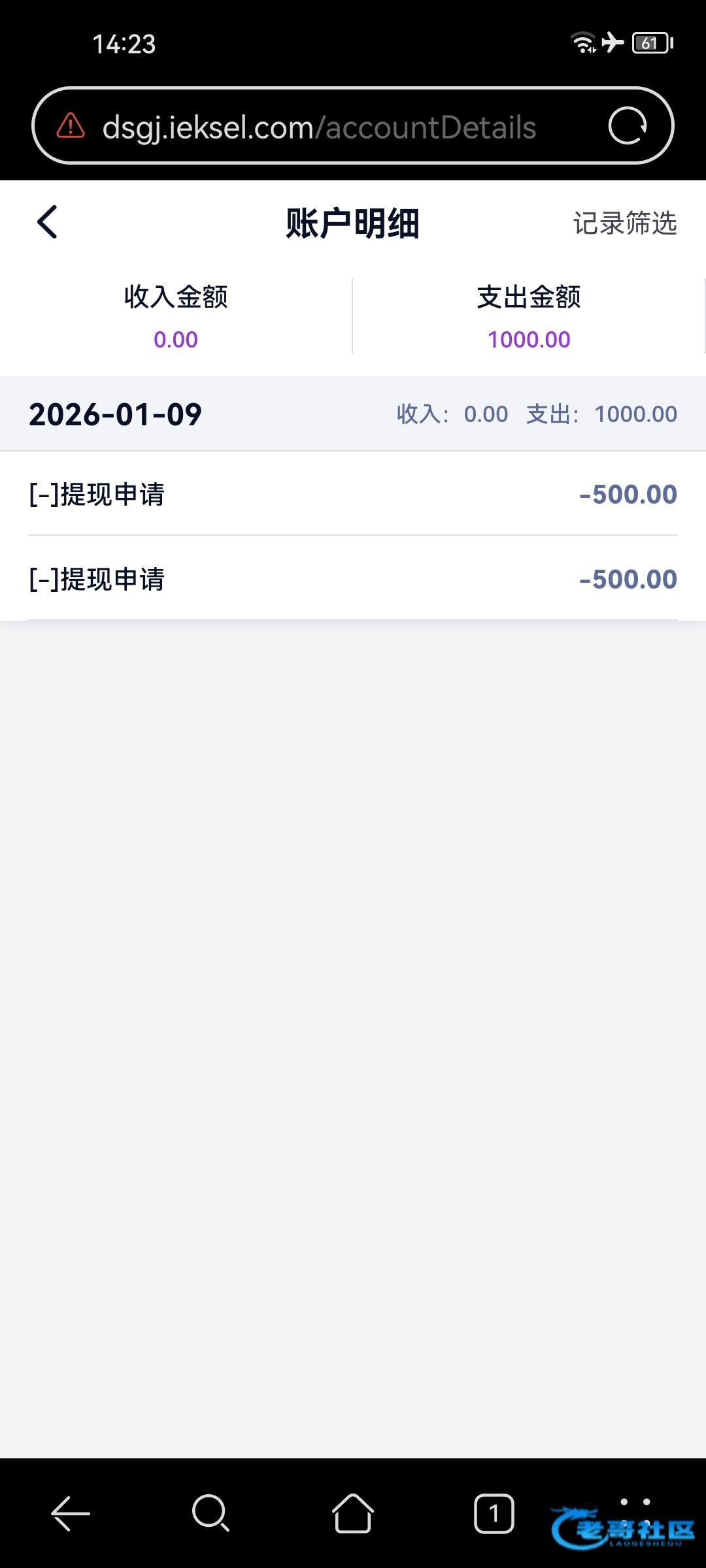Open 记录筛选 record filter
The width and height of the screenshot is (706, 1568).
624,223
